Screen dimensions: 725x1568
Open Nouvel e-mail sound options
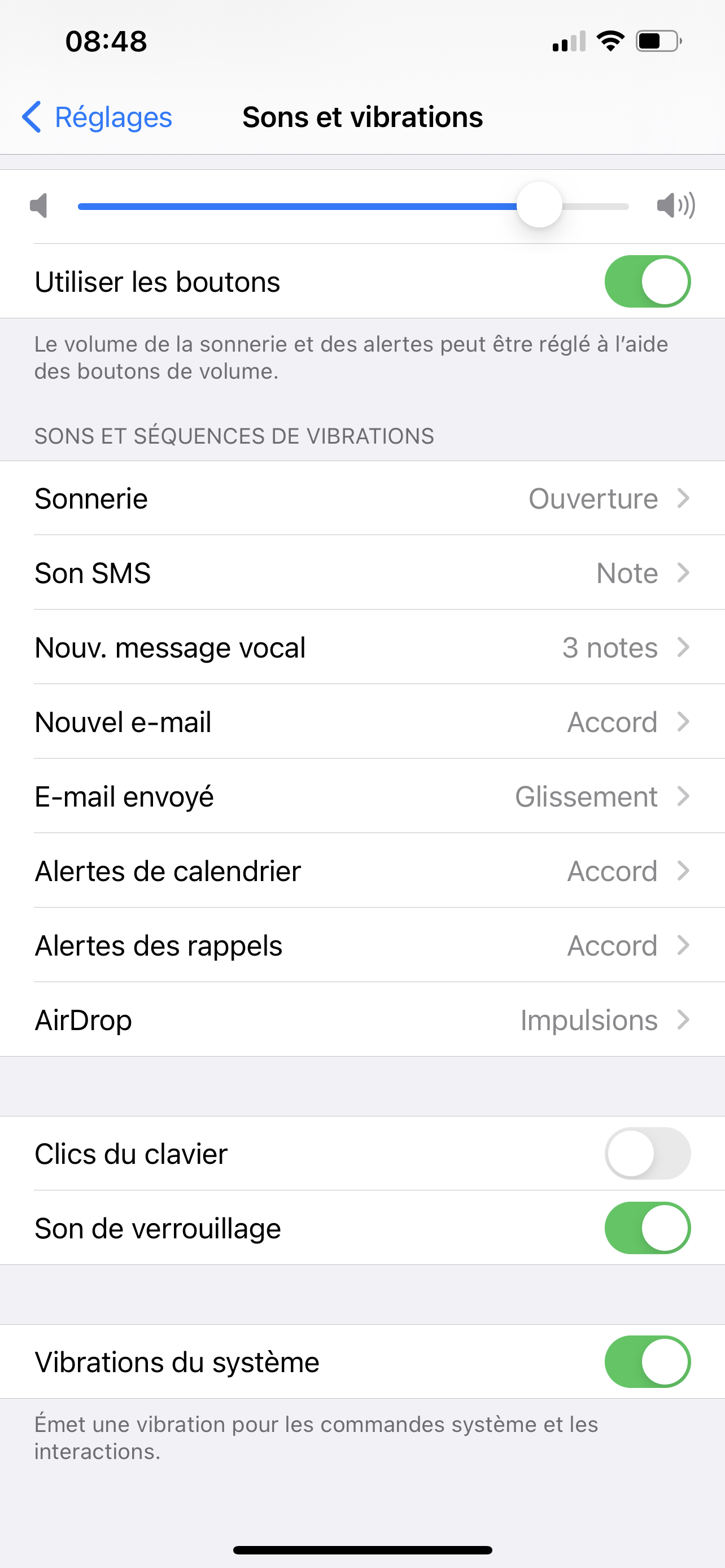pos(362,722)
